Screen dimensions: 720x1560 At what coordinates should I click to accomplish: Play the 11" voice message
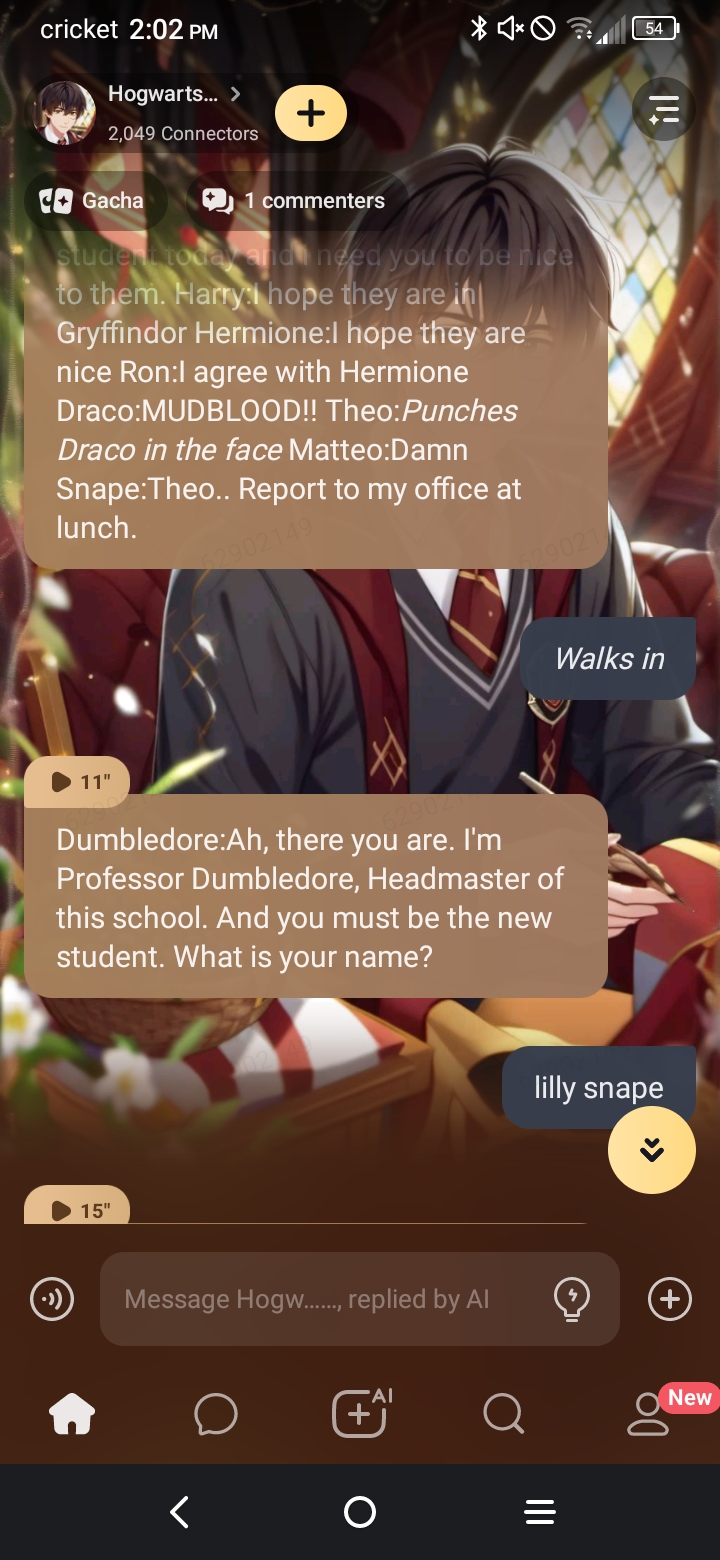pos(78,782)
